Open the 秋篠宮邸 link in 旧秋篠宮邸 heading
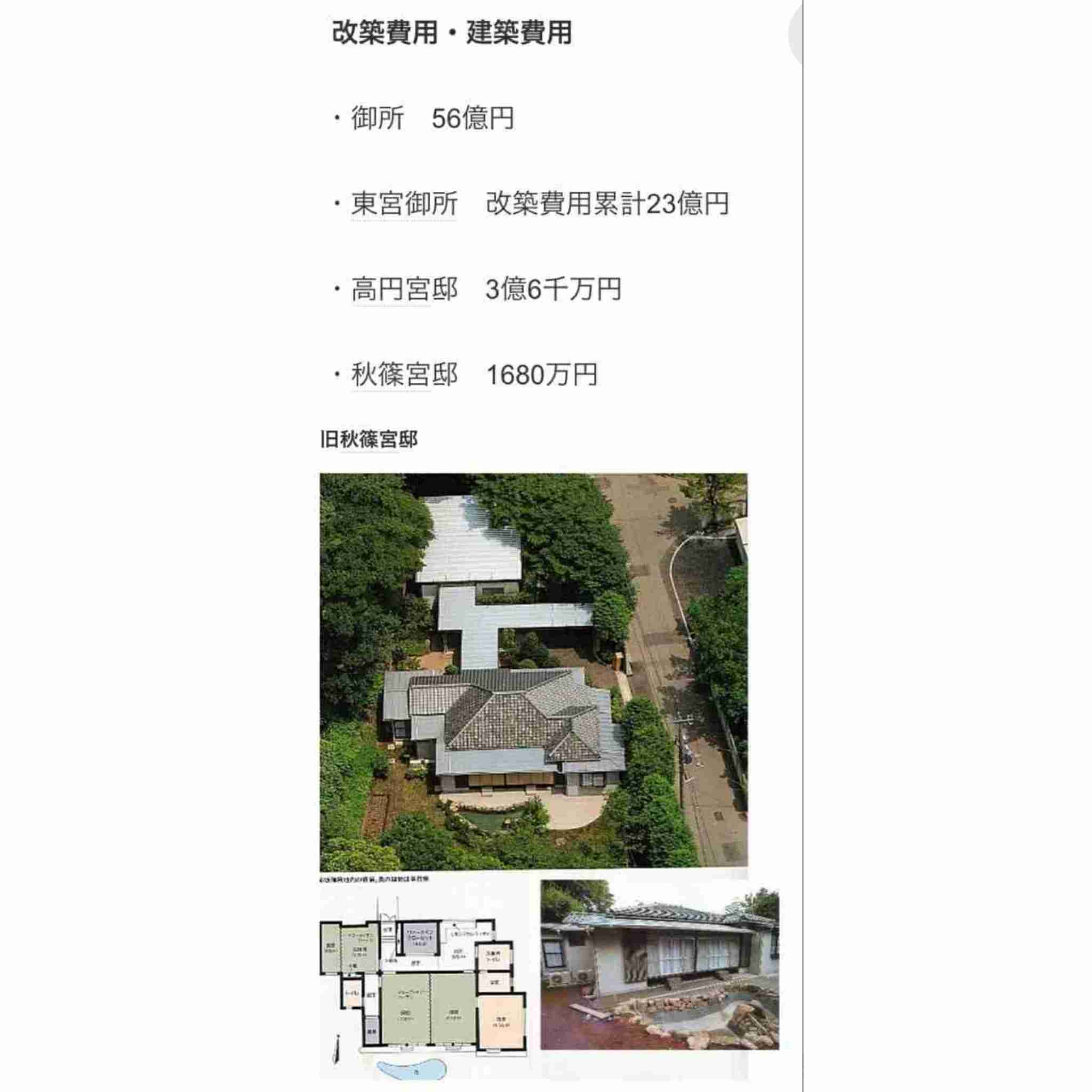 click(x=379, y=439)
